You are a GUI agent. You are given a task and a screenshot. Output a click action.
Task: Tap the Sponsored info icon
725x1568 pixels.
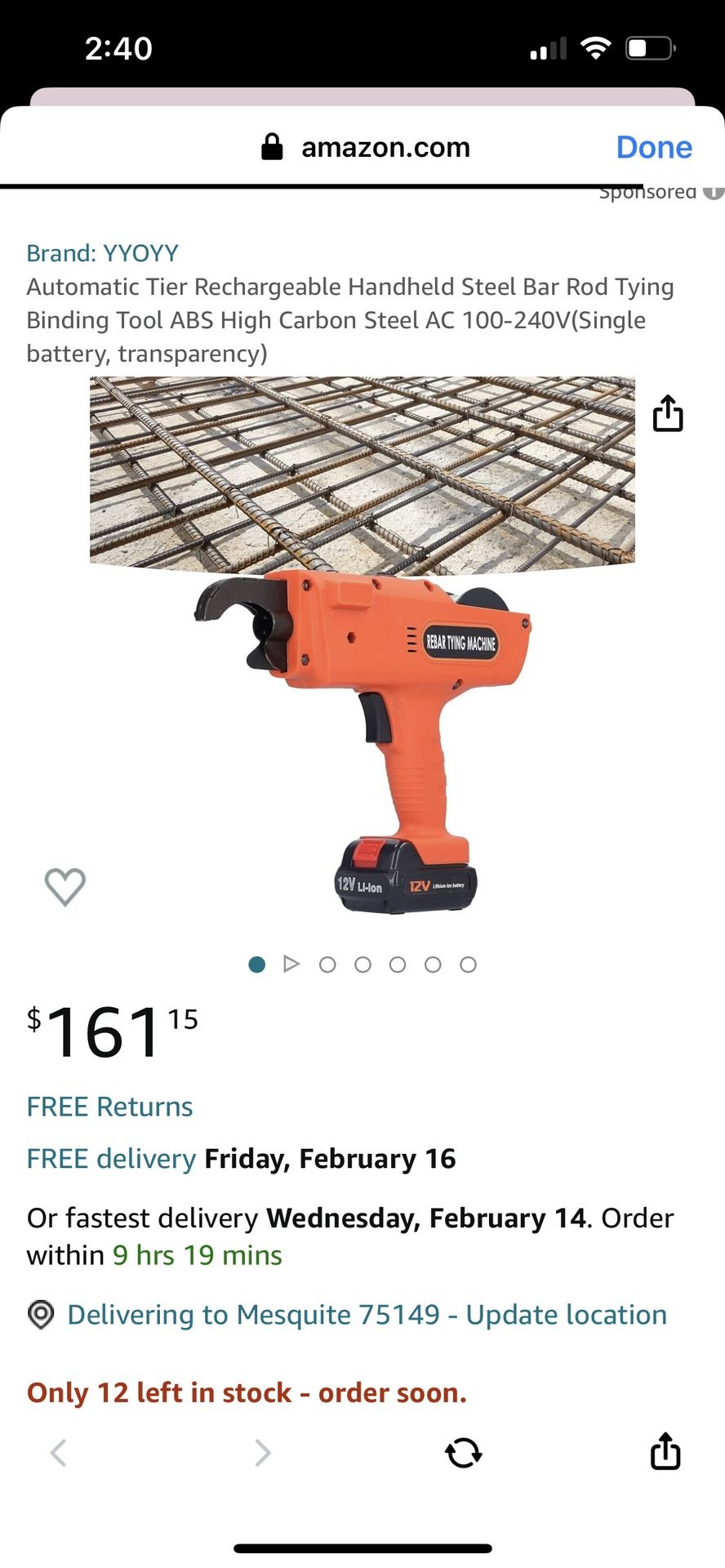712,190
